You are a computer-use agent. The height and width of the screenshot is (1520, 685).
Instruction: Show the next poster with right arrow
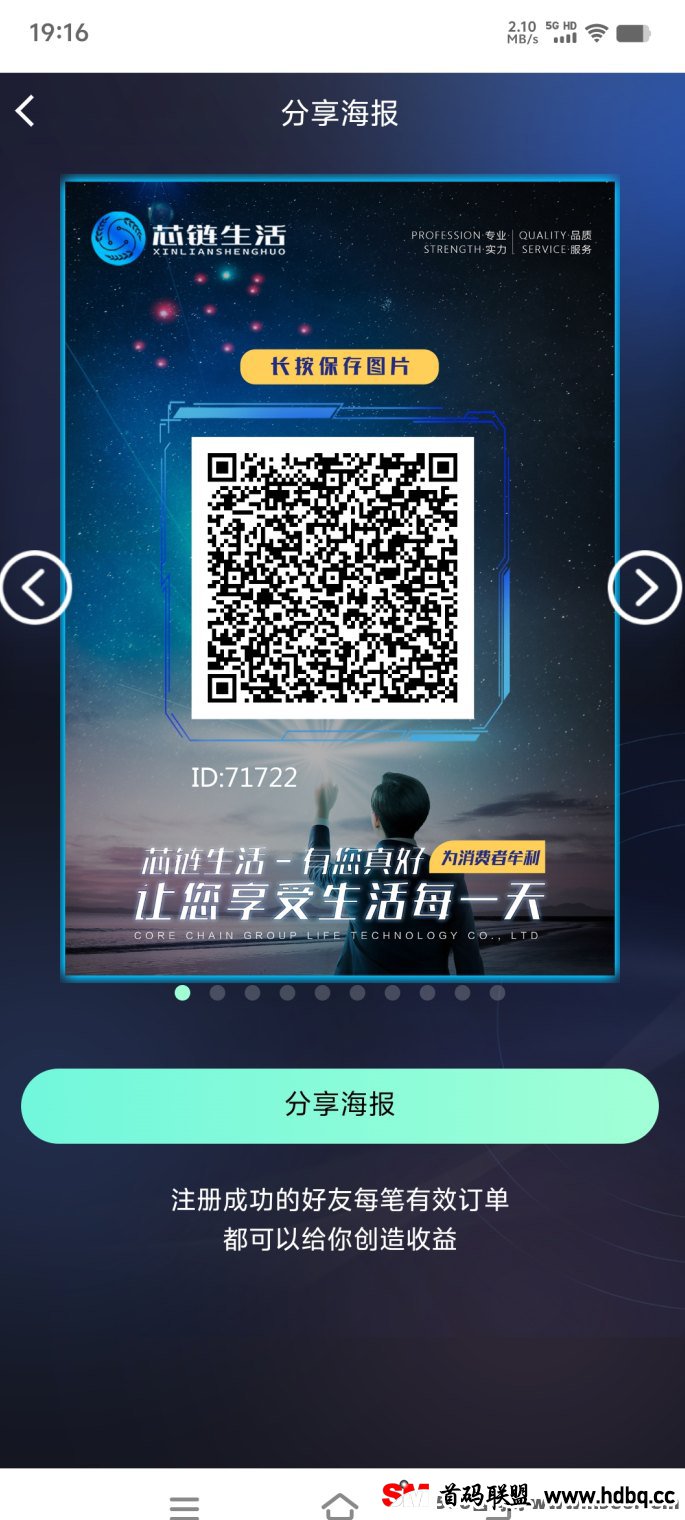click(645, 588)
